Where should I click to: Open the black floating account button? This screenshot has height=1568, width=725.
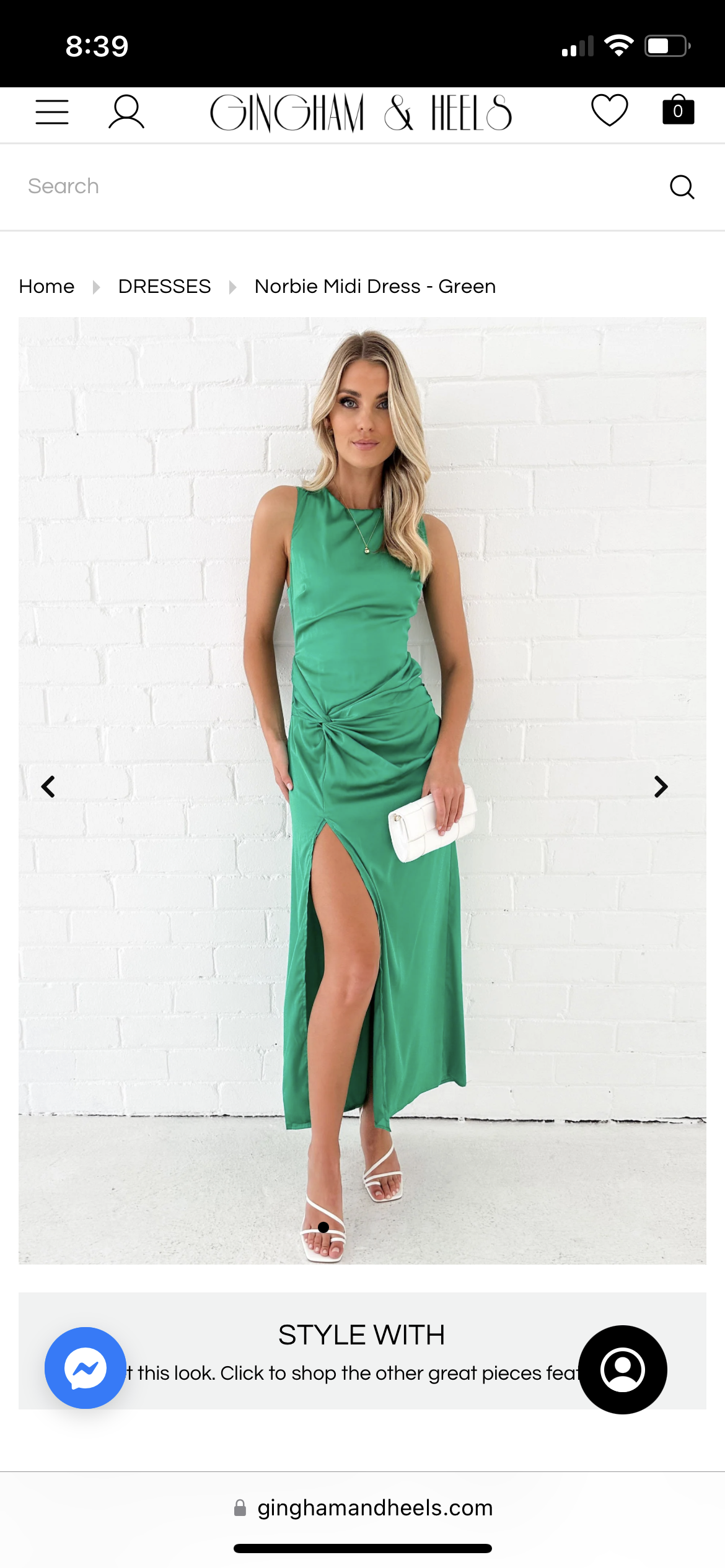pos(623,1370)
